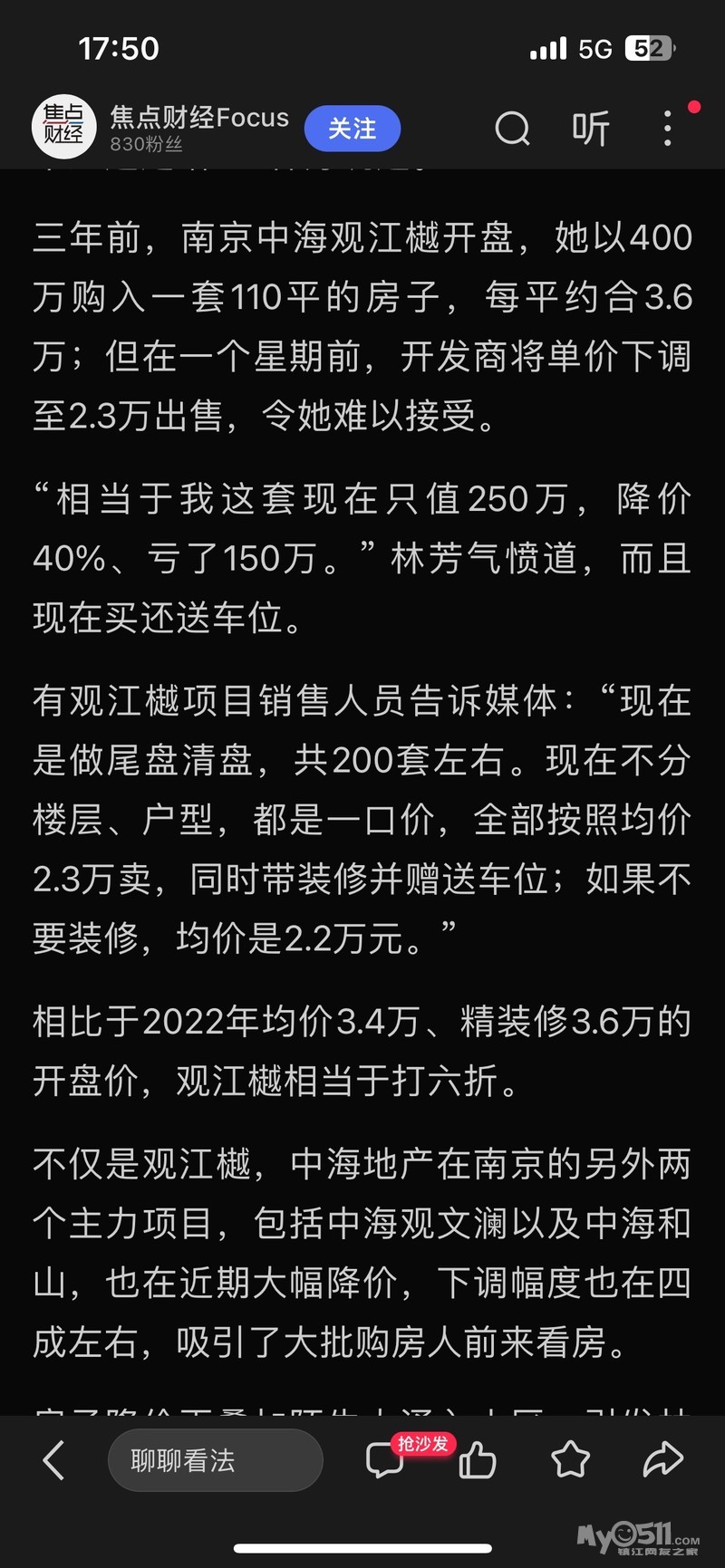
Task: Like this article with the thumbs up icon
Action: [478, 1460]
